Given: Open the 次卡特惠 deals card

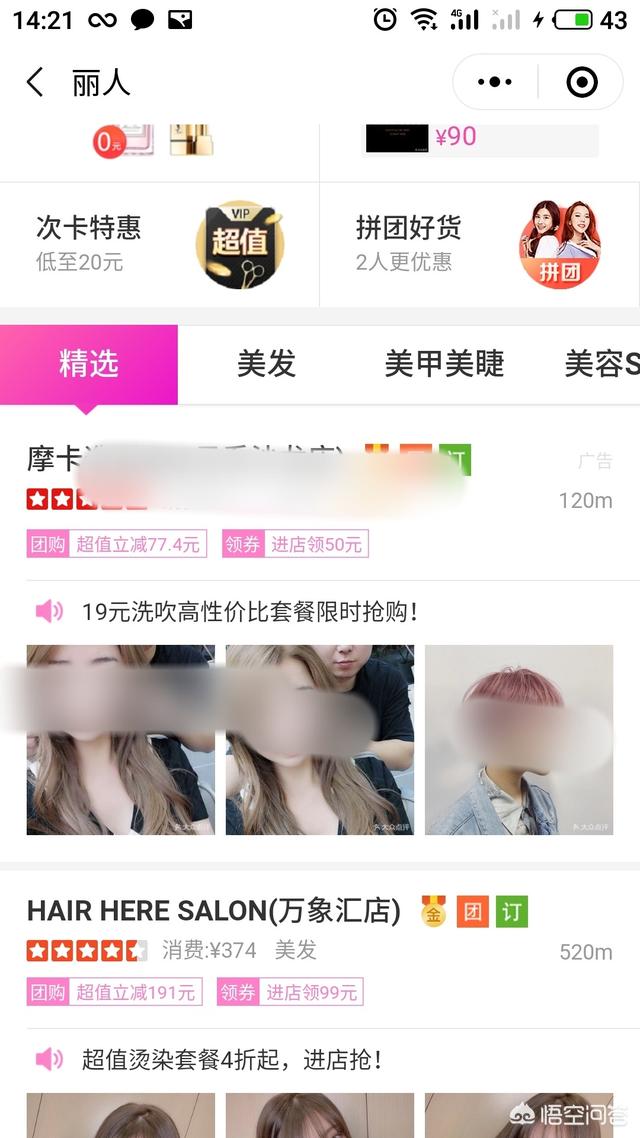Looking at the screenshot, I should pos(160,243).
